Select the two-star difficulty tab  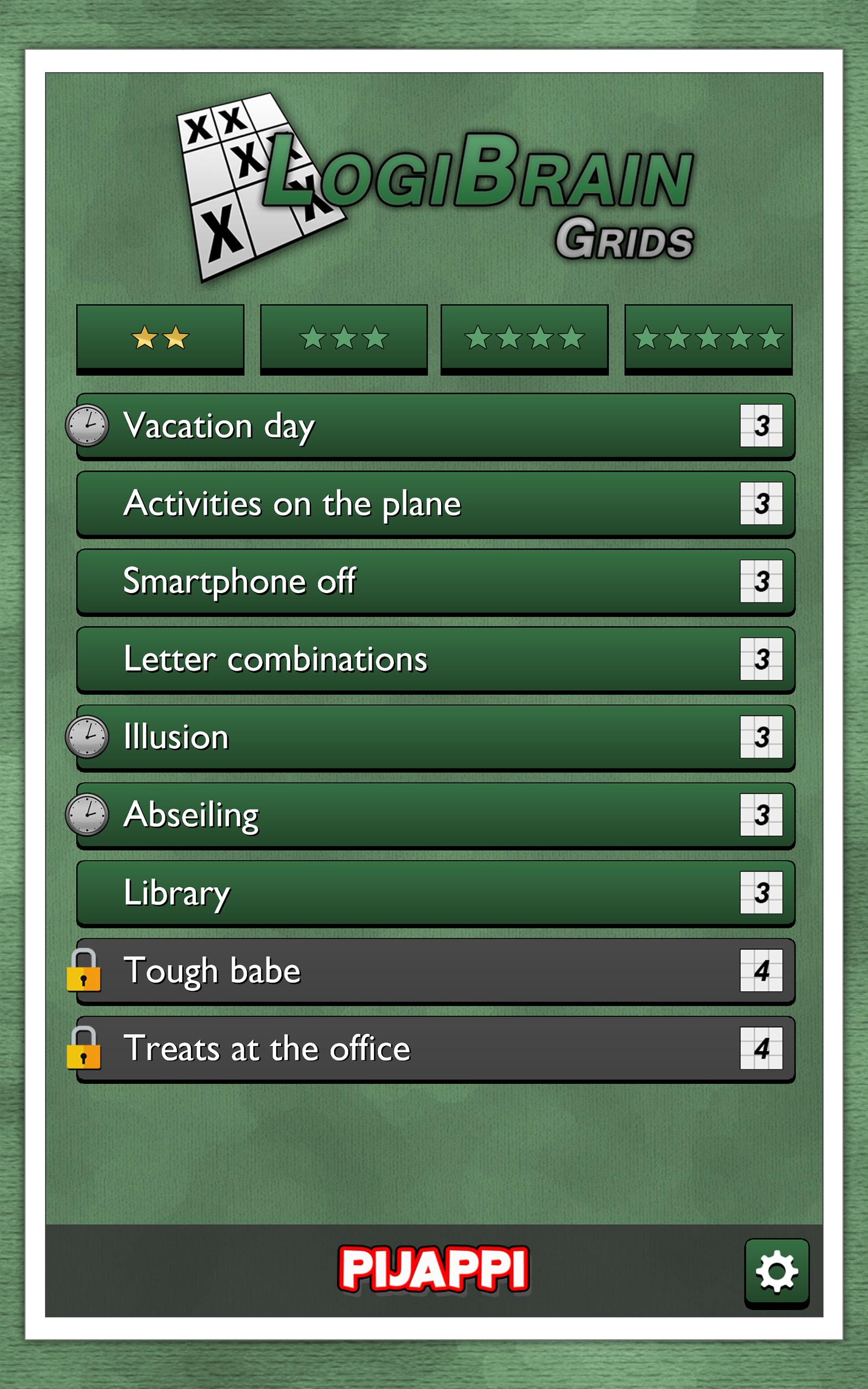[160, 339]
